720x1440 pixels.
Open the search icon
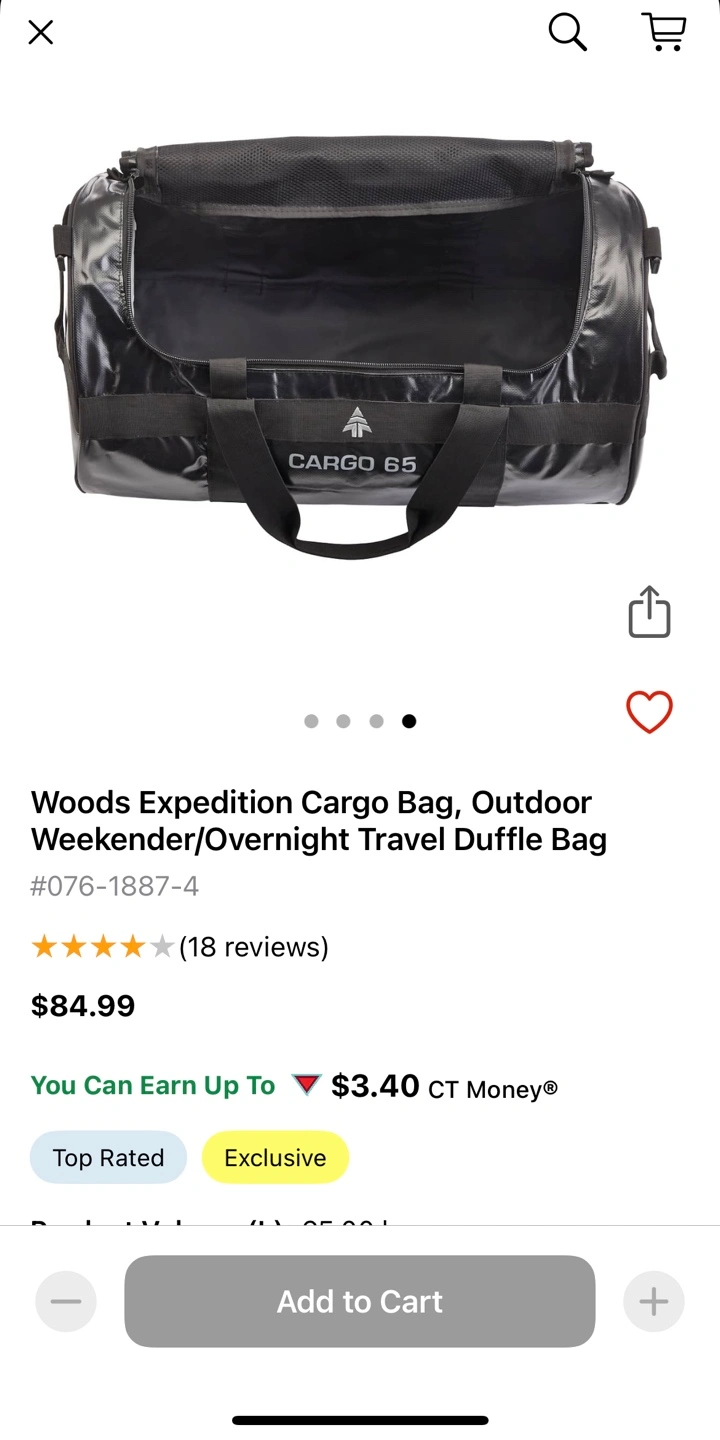[x=567, y=32]
